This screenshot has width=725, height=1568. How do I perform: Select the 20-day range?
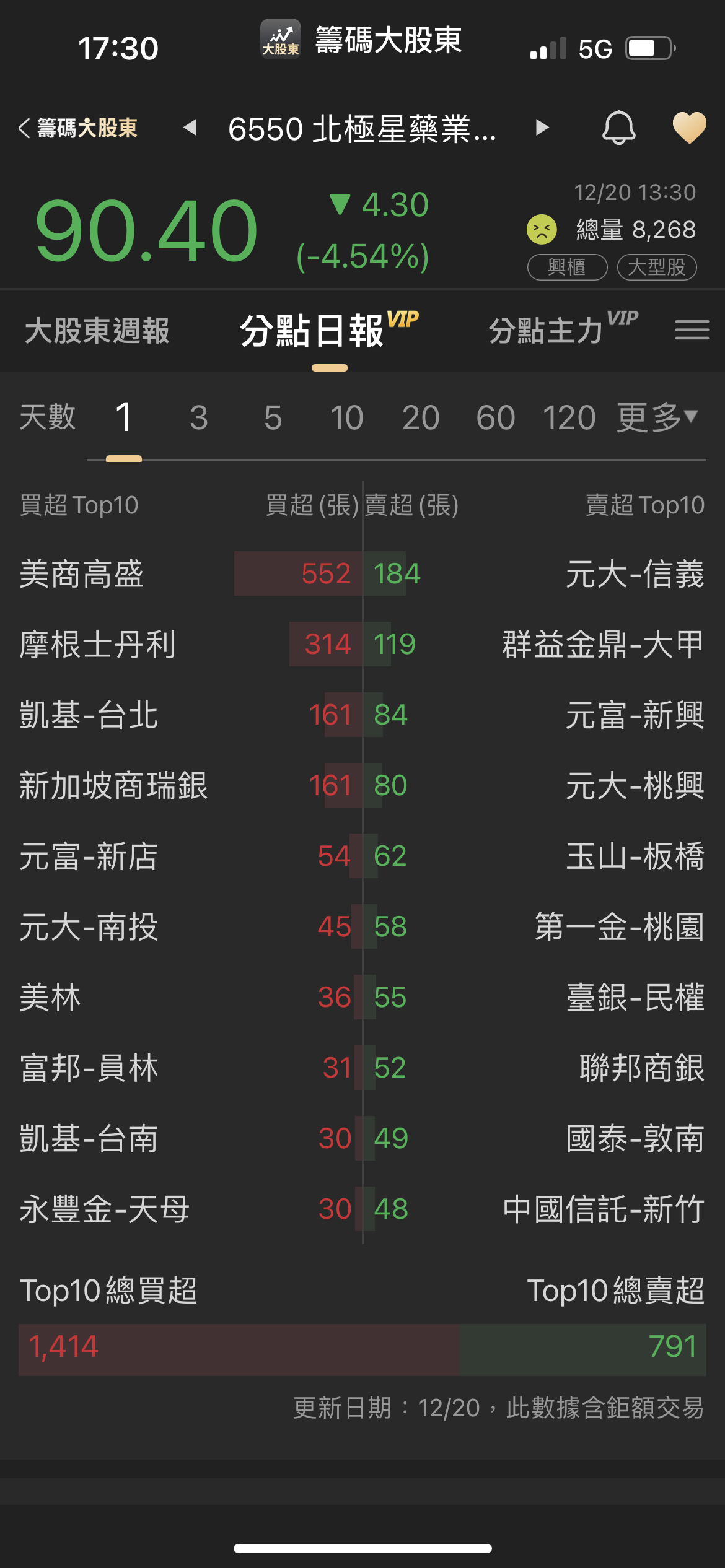pyautogui.click(x=421, y=417)
